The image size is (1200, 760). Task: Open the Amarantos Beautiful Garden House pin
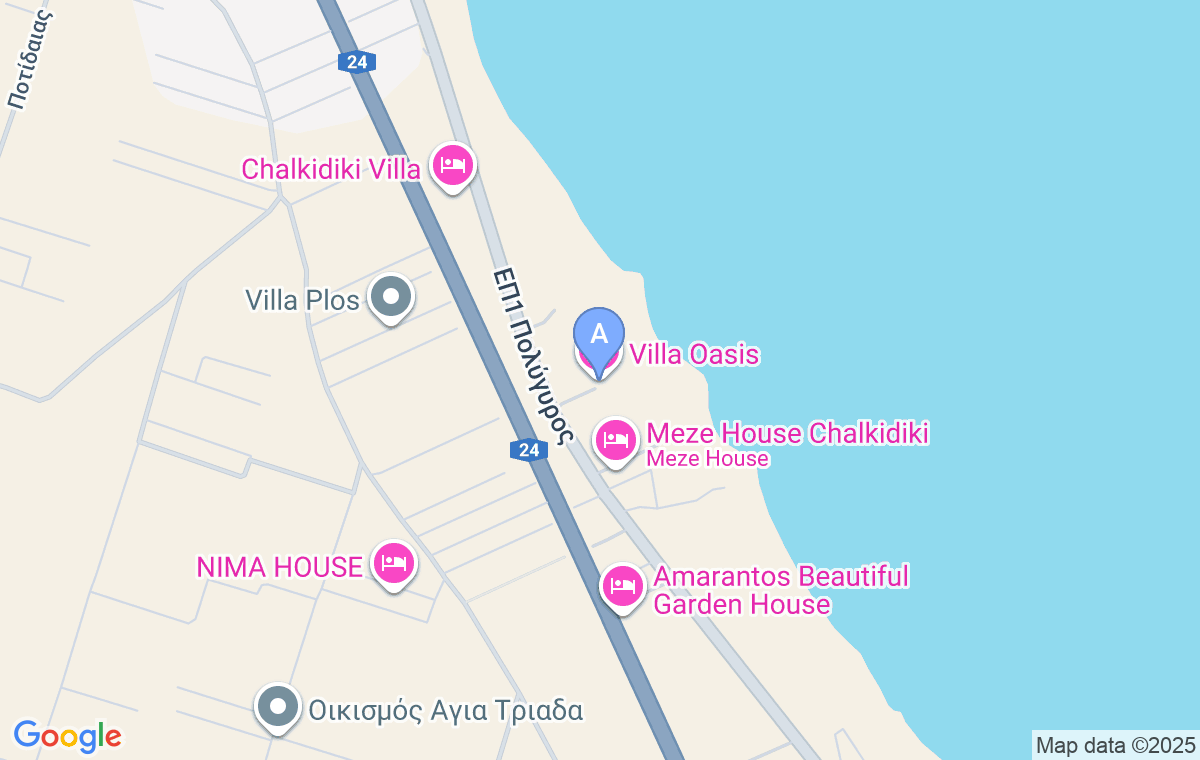(624, 585)
